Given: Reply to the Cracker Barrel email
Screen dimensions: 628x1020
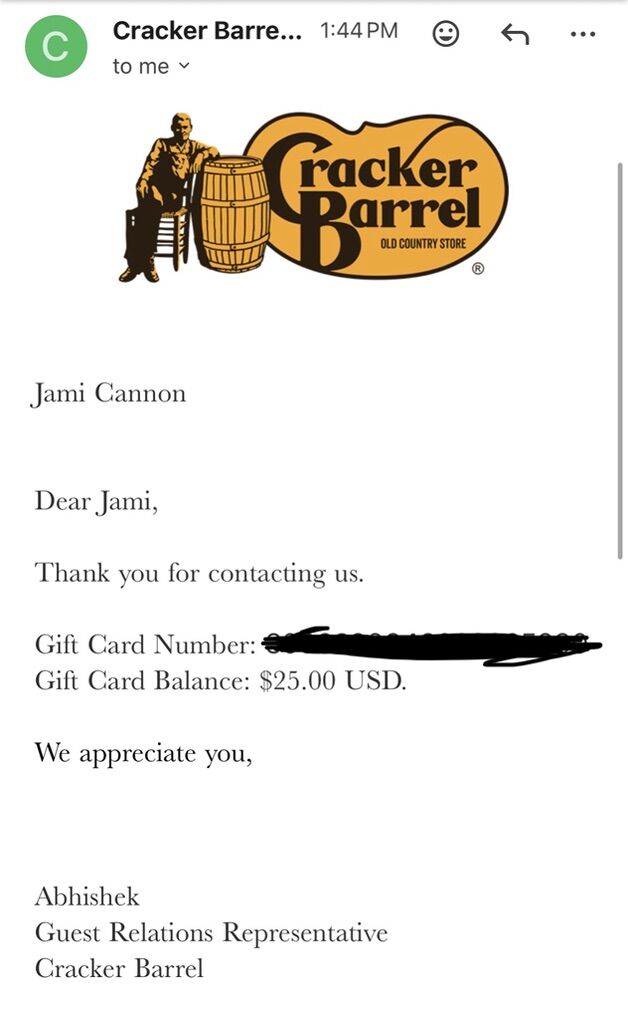Looking at the screenshot, I should pos(514,34).
